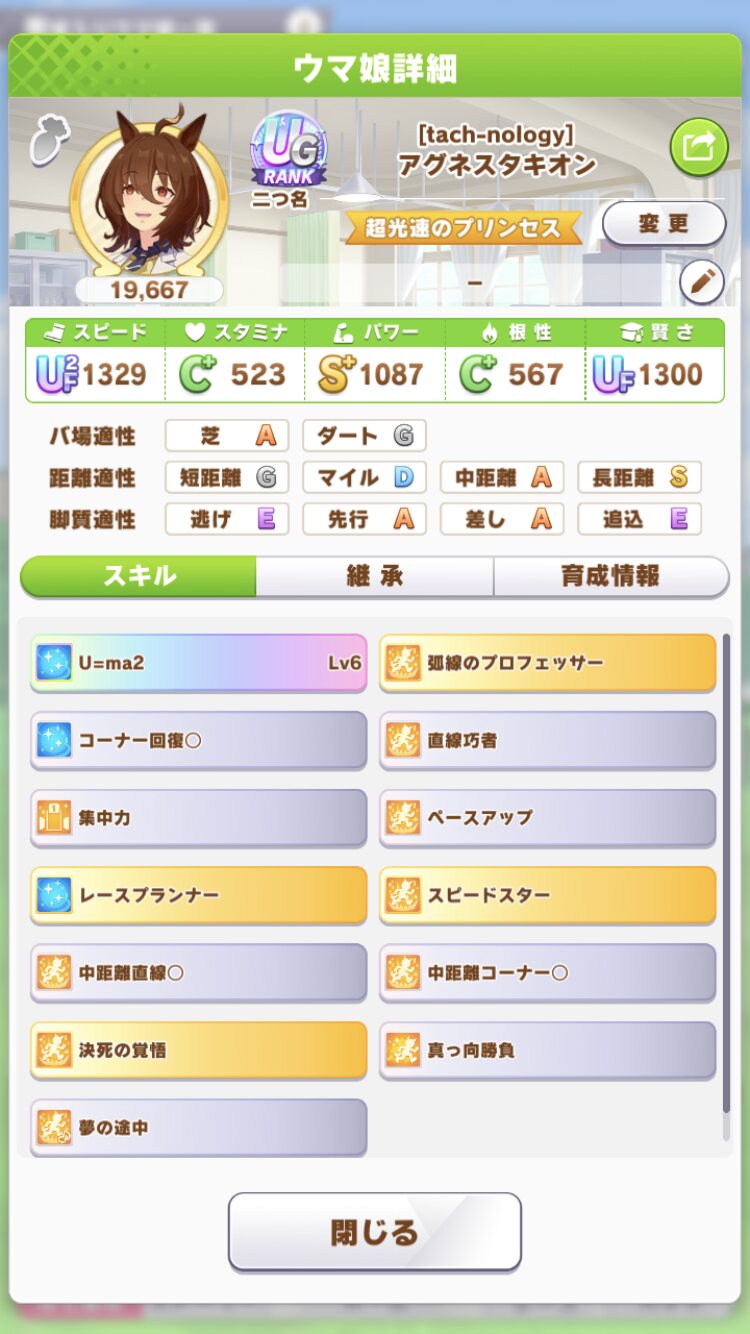Viewport: 750px width, 1334px height.
Task: View the ペースアップ skill description
Action: click(x=547, y=817)
